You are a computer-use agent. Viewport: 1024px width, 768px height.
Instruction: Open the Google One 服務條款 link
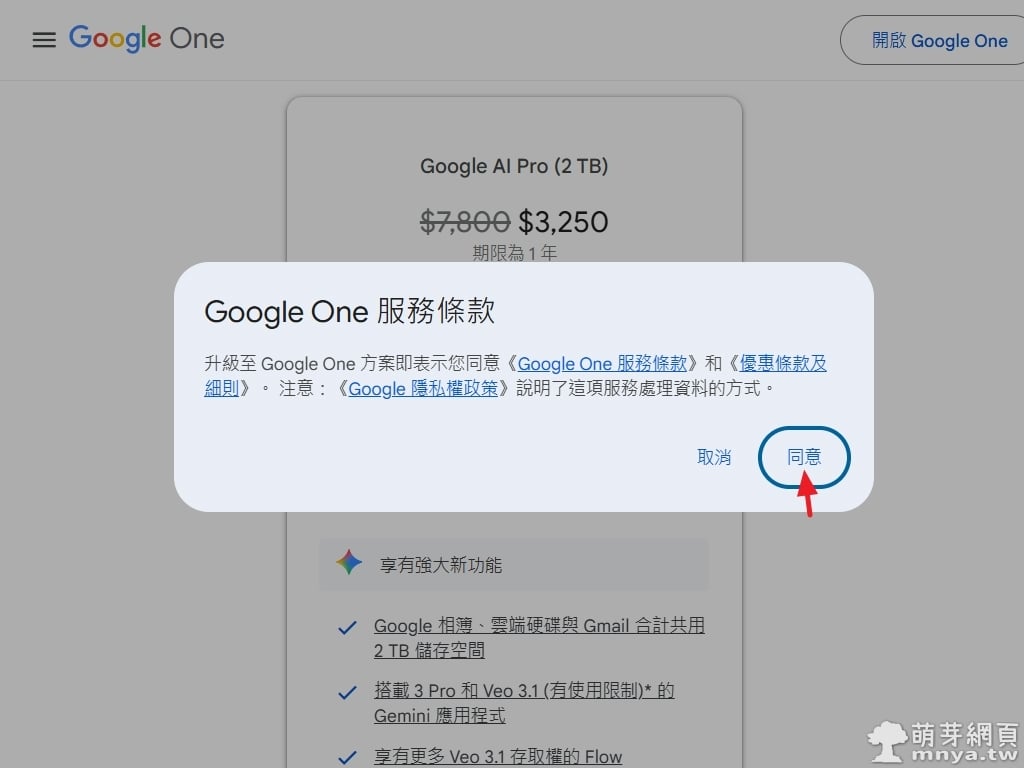pyautogui.click(x=602, y=364)
